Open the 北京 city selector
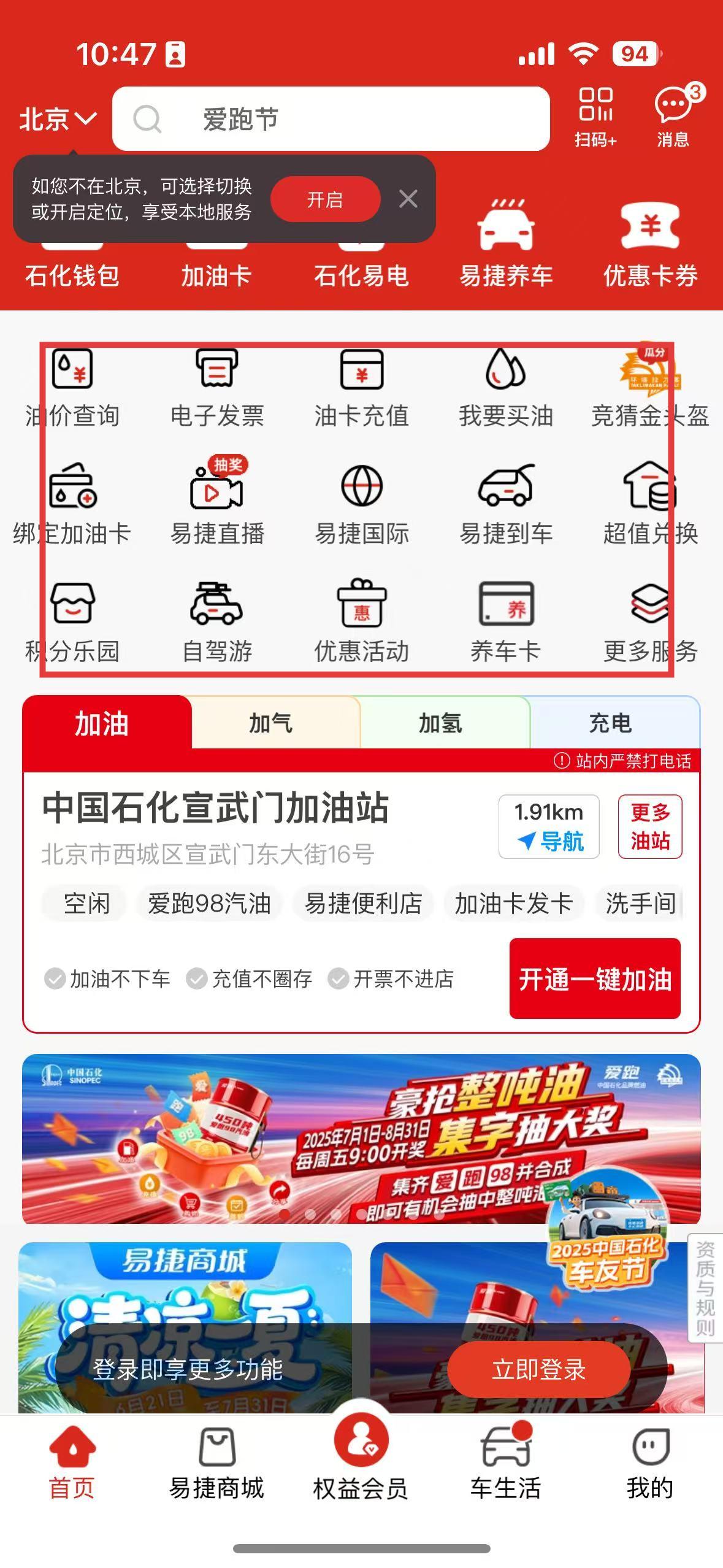The height and width of the screenshot is (1568, 723). pyautogui.click(x=57, y=118)
